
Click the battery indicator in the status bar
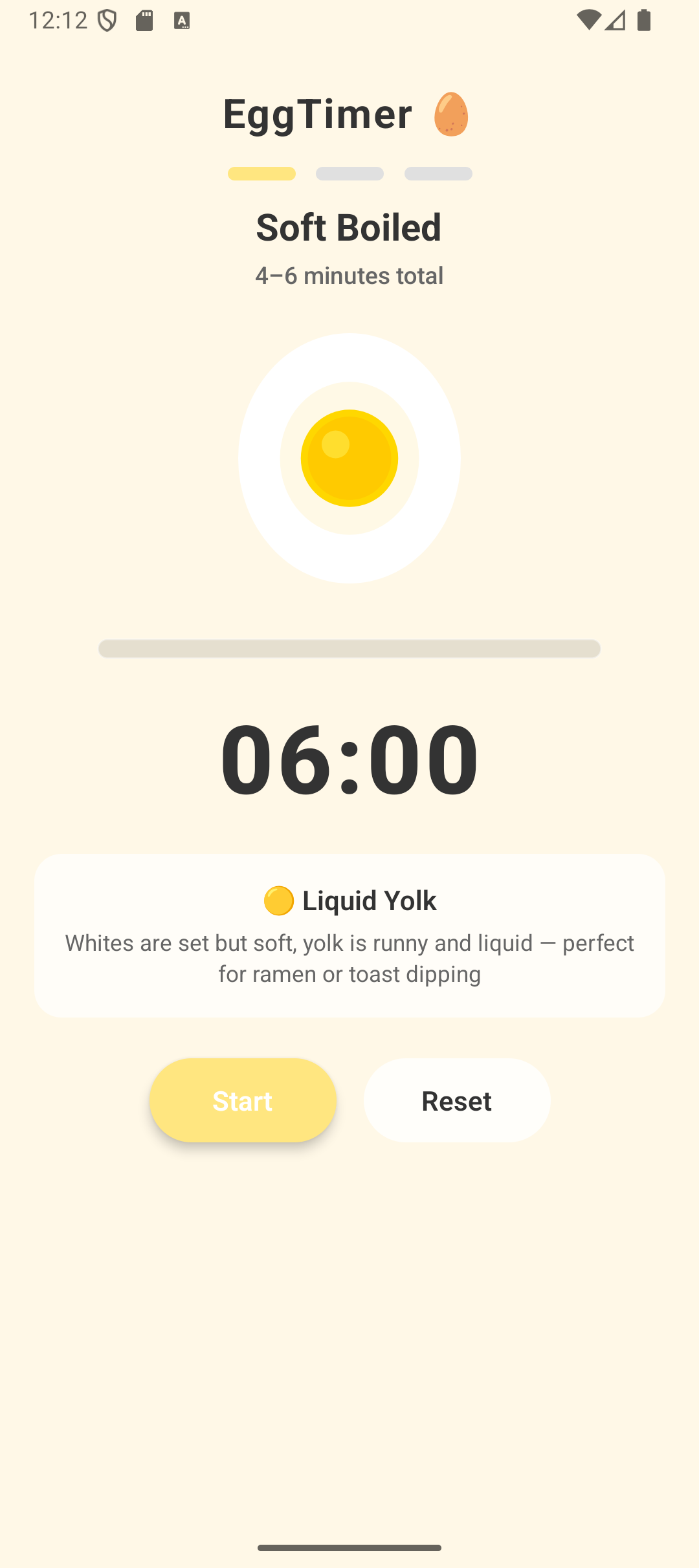pyautogui.click(x=644, y=19)
